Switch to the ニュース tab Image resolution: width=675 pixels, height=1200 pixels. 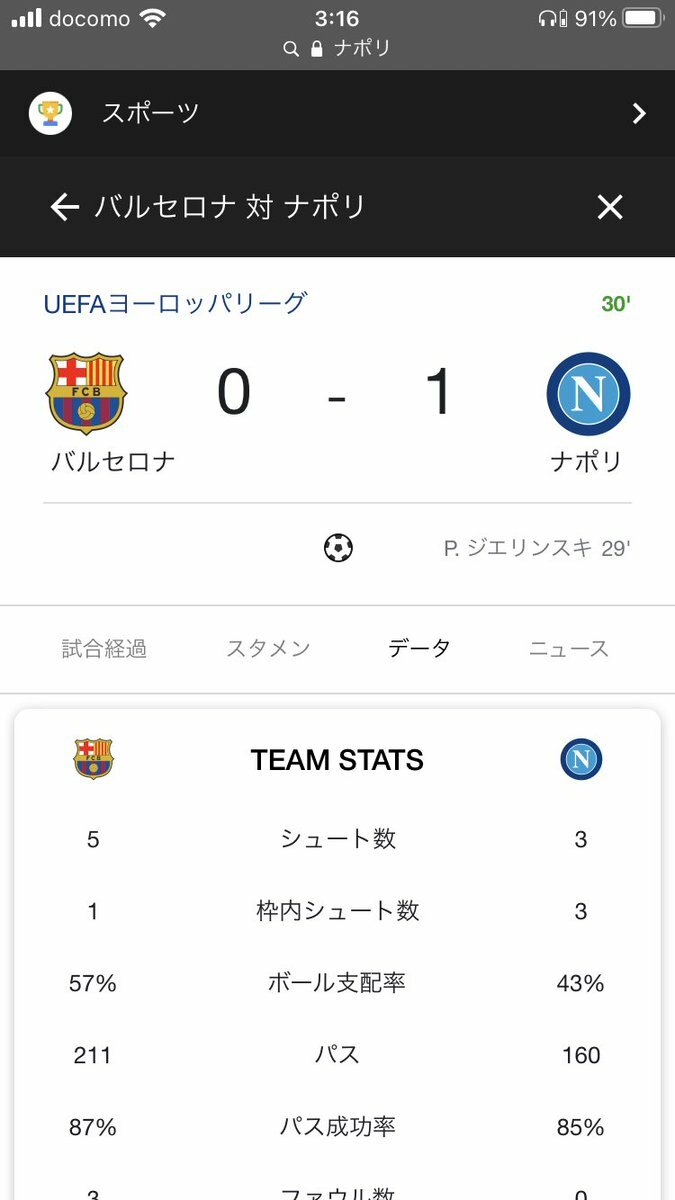(568, 649)
